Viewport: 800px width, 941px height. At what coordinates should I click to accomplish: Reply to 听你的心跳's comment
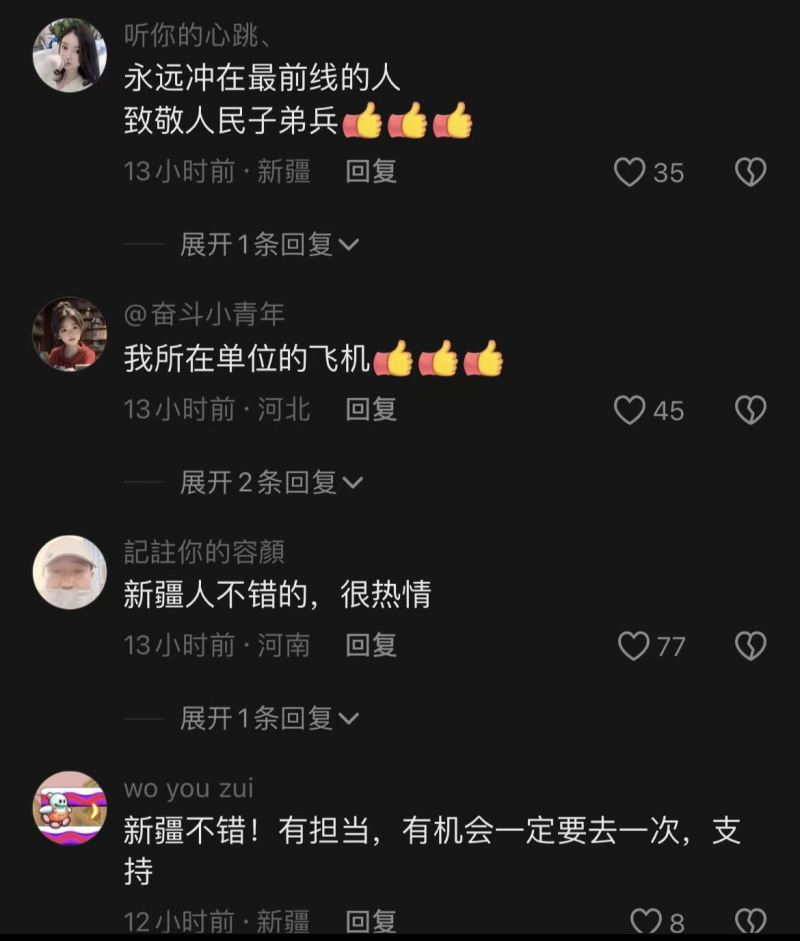click(x=371, y=172)
